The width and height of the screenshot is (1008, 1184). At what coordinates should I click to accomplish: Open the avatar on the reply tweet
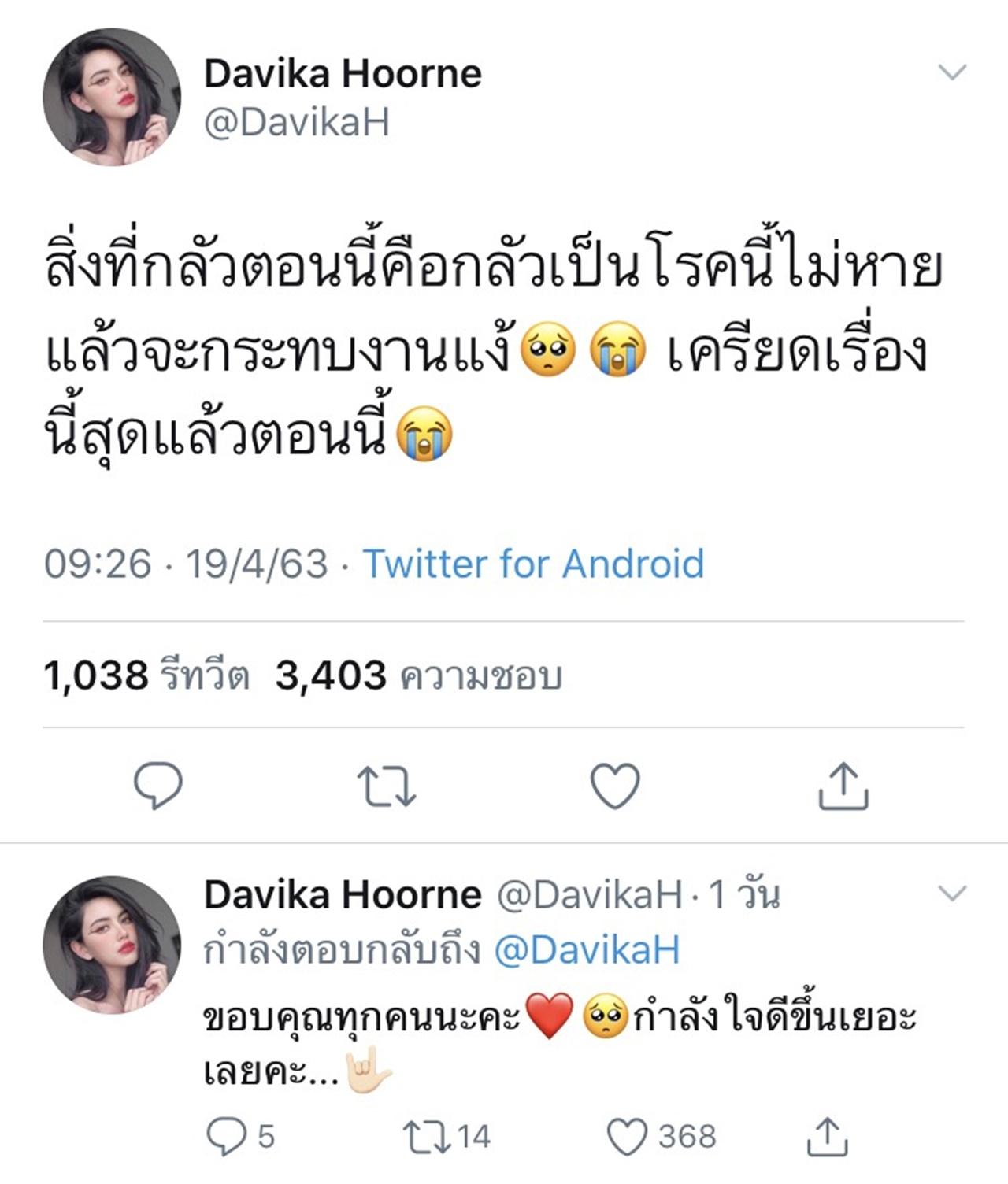[112, 945]
